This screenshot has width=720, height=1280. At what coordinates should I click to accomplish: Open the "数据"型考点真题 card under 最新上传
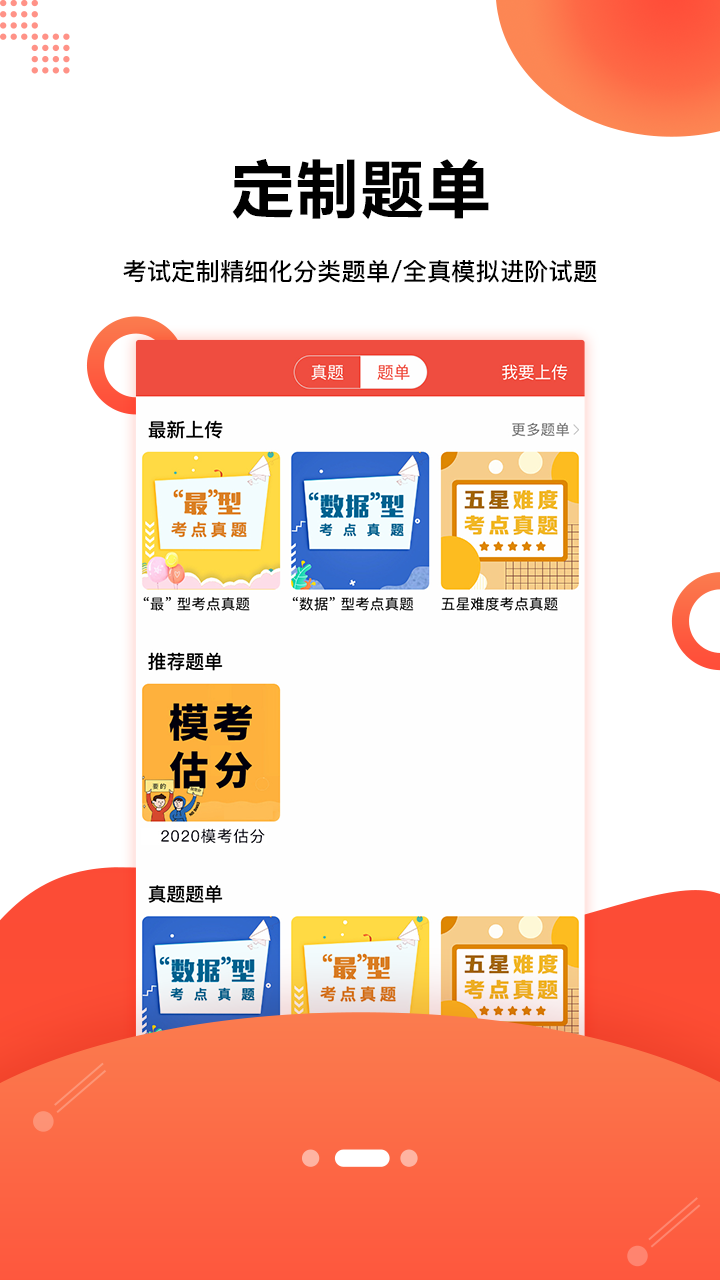[360, 520]
